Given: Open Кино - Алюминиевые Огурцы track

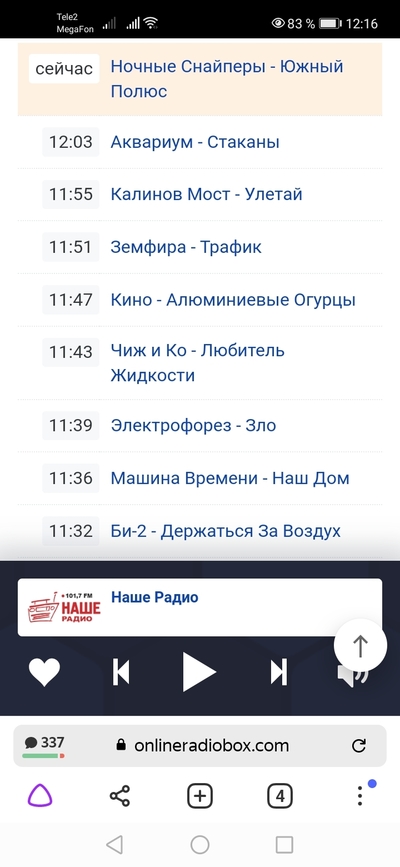Looking at the screenshot, I should pyautogui.click(x=233, y=300).
